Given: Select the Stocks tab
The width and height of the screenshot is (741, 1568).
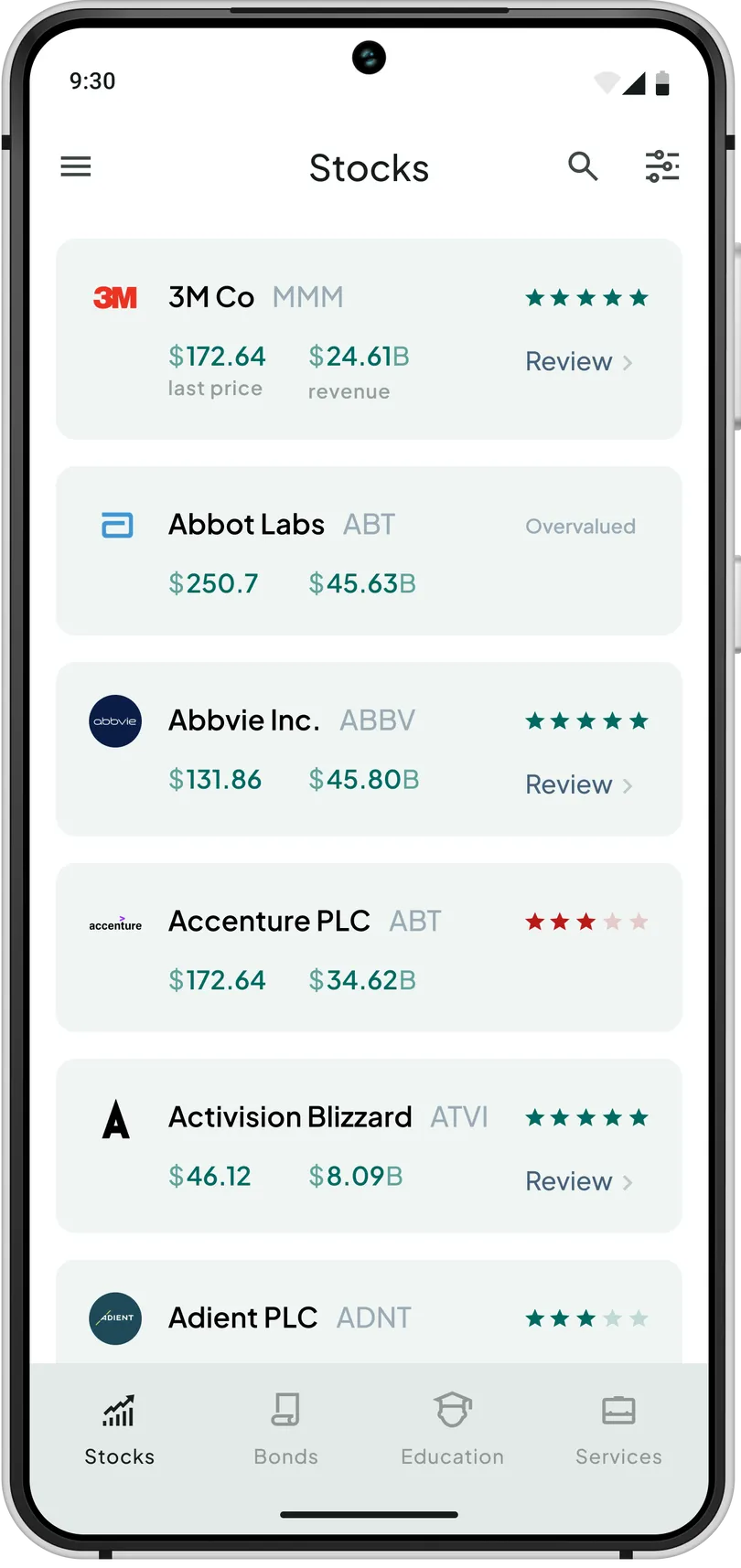Looking at the screenshot, I should coord(120,1430).
